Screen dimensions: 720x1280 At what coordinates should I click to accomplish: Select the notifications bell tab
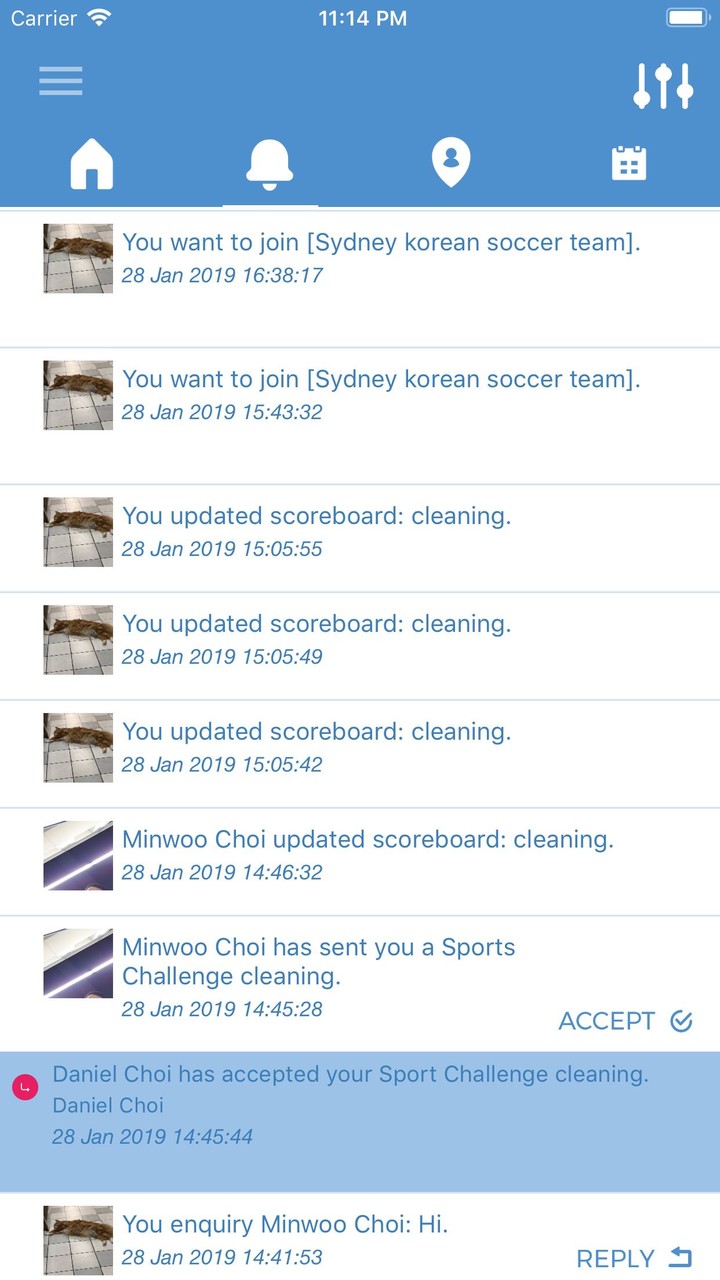pyautogui.click(x=270, y=164)
